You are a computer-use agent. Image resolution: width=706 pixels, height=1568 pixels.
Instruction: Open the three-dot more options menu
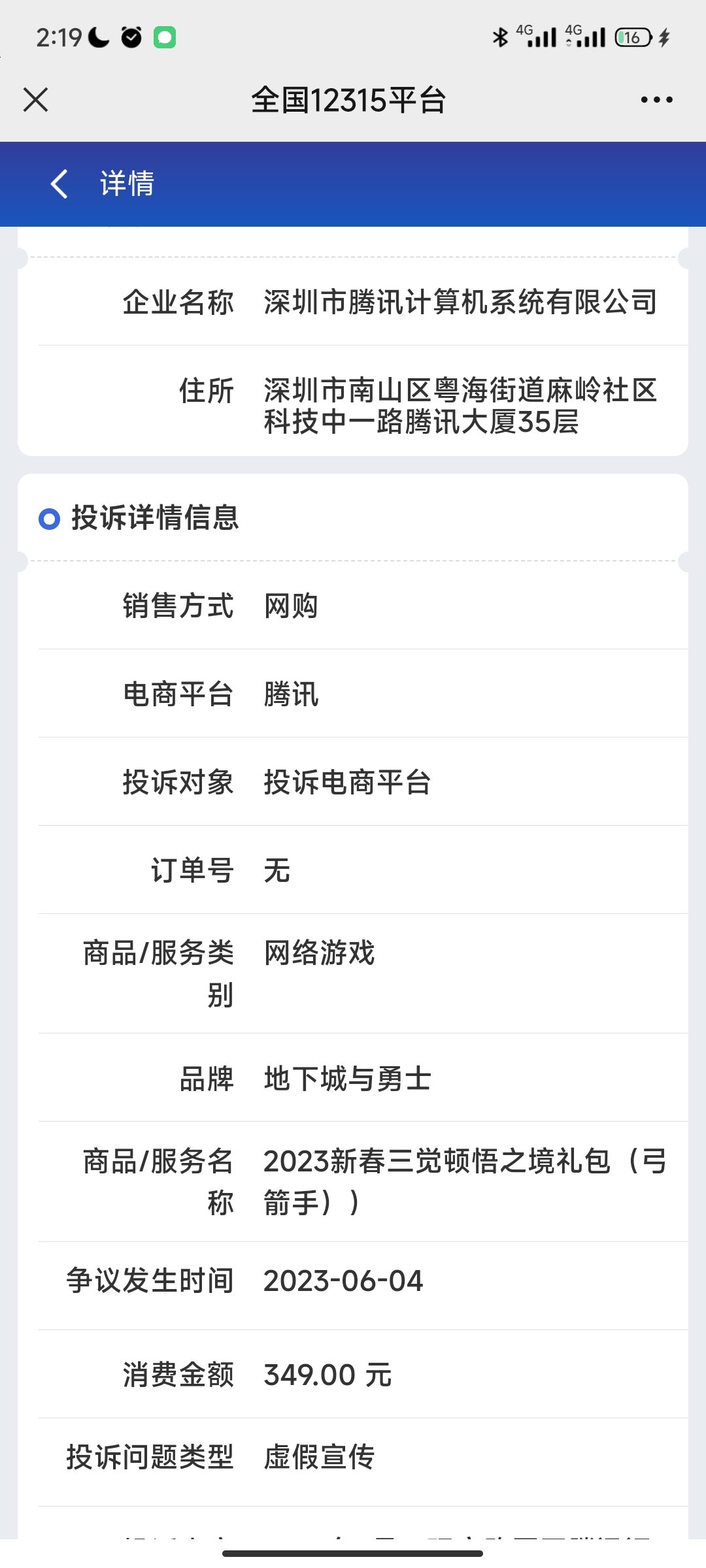(656, 100)
